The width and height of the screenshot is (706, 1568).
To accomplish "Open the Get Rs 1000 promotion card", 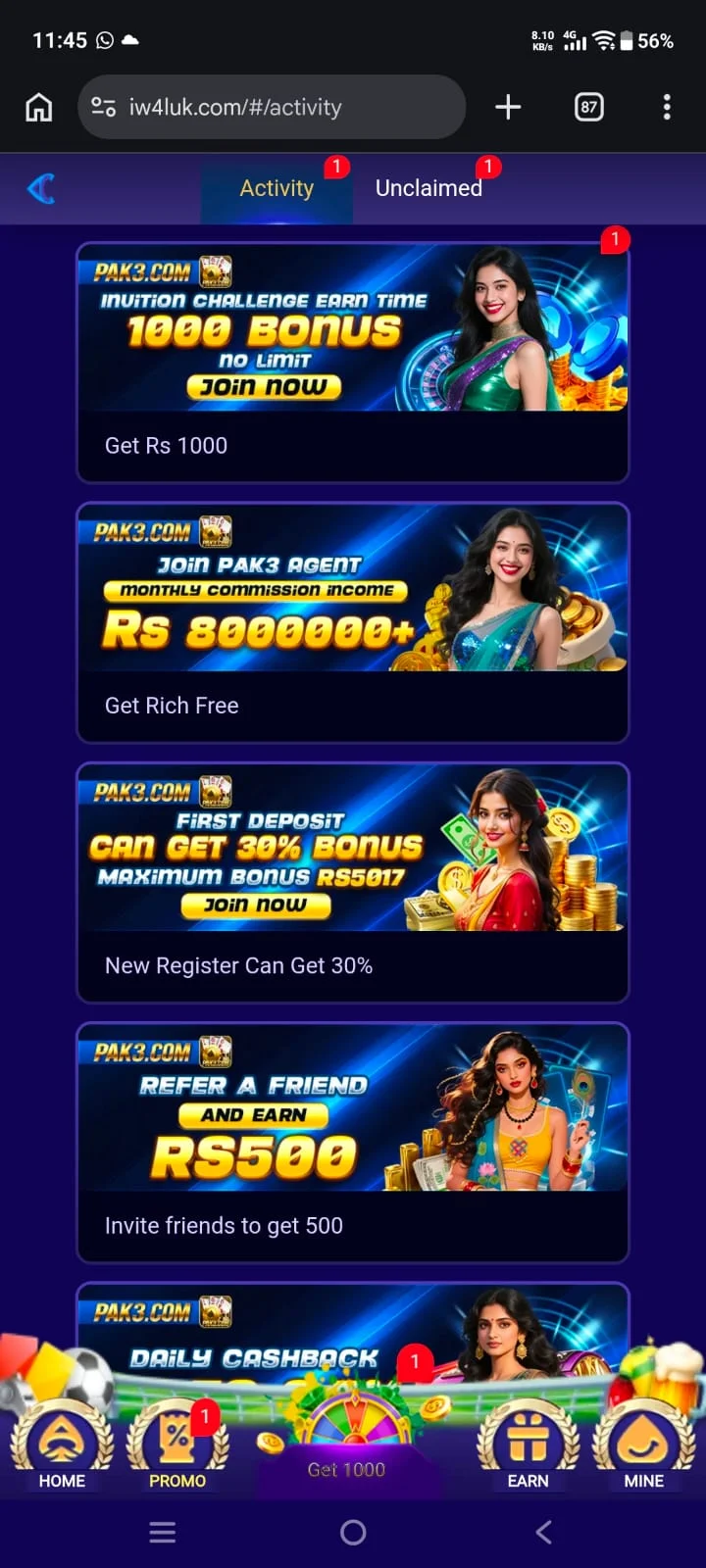I will tap(353, 363).
